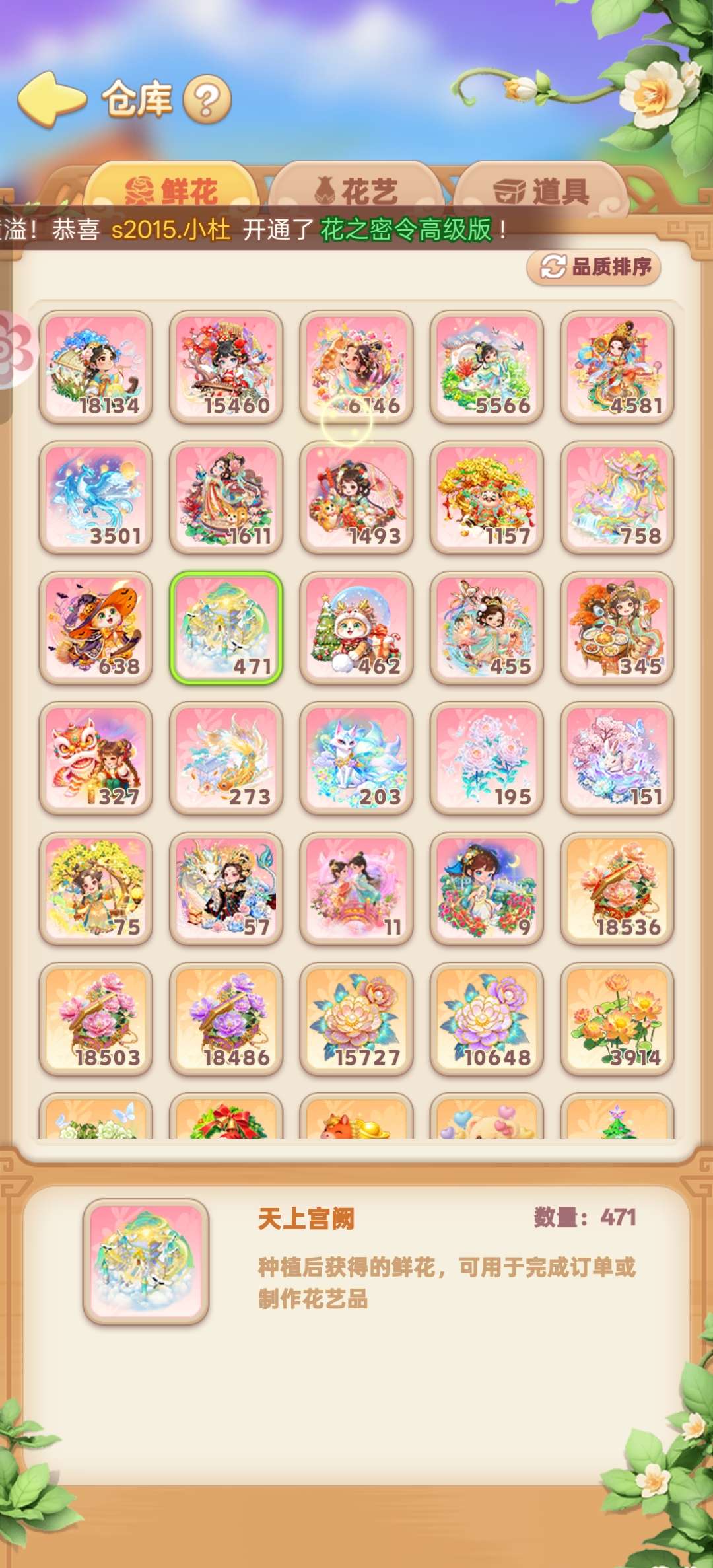Select the white fox item with 203
713x1568 pixels.
pos(356,758)
